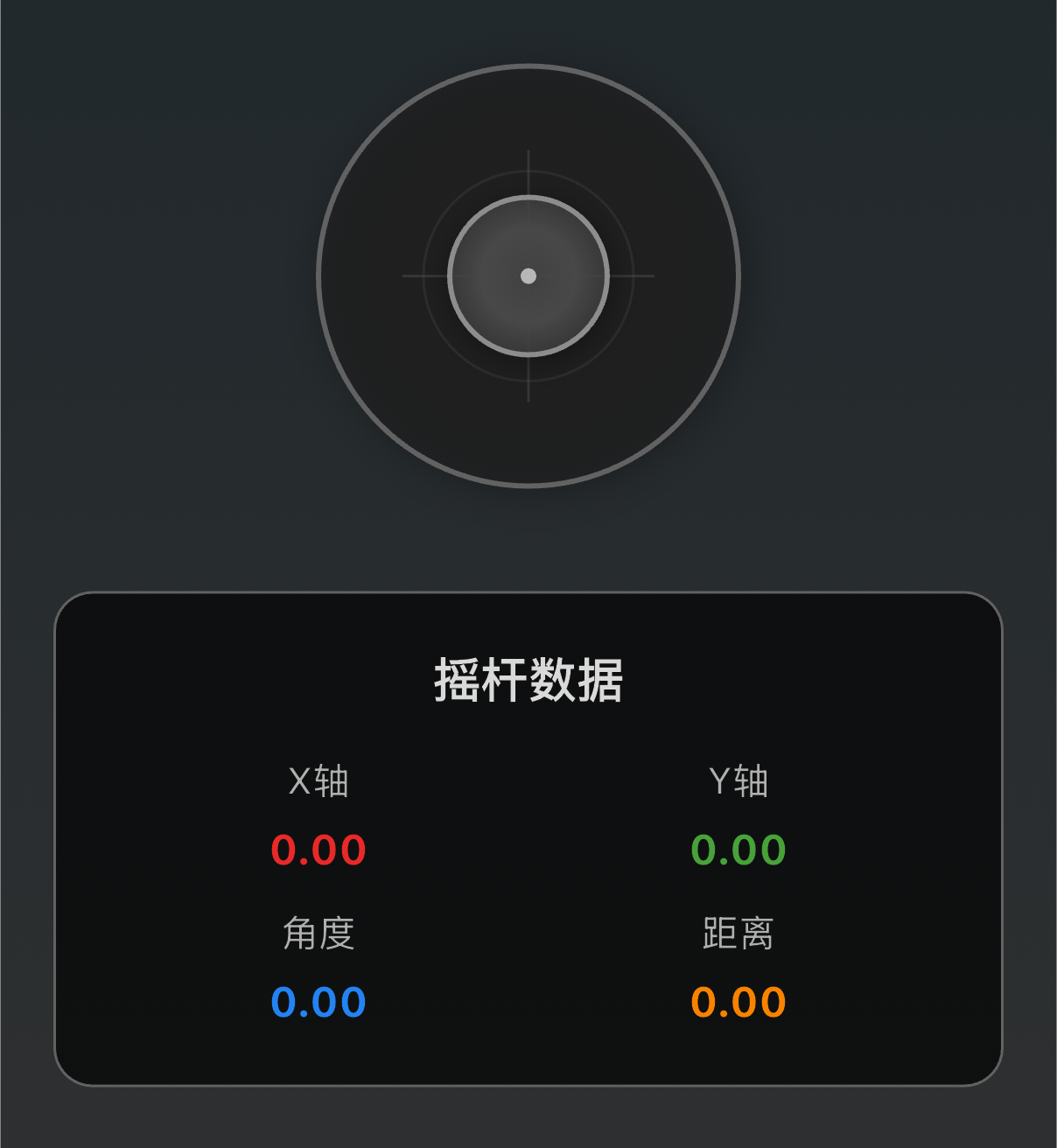Click the green 0.00 Y-axis value
The height and width of the screenshot is (1148, 1057).
tap(738, 849)
